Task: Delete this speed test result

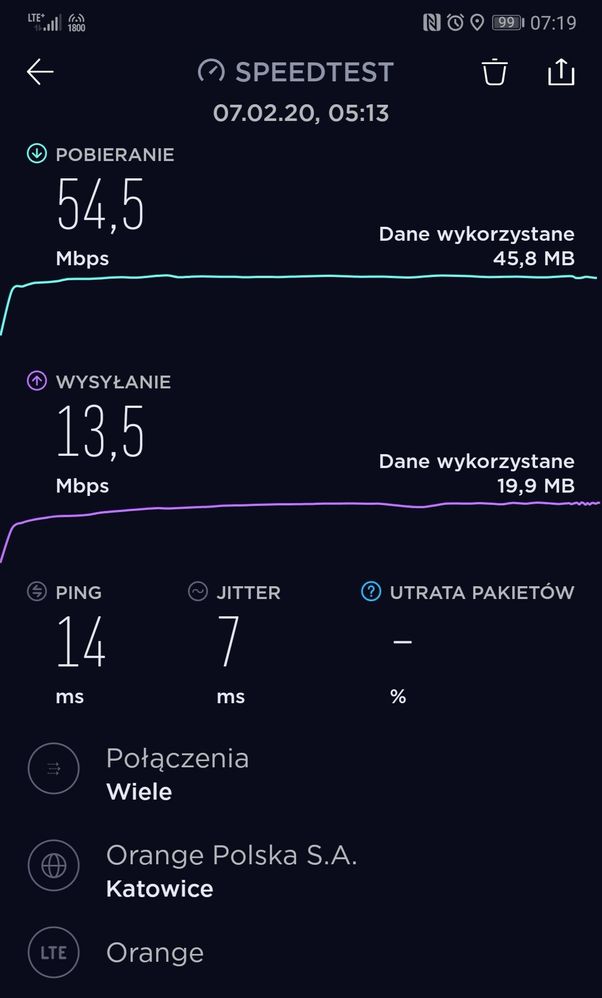Action: (x=495, y=72)
